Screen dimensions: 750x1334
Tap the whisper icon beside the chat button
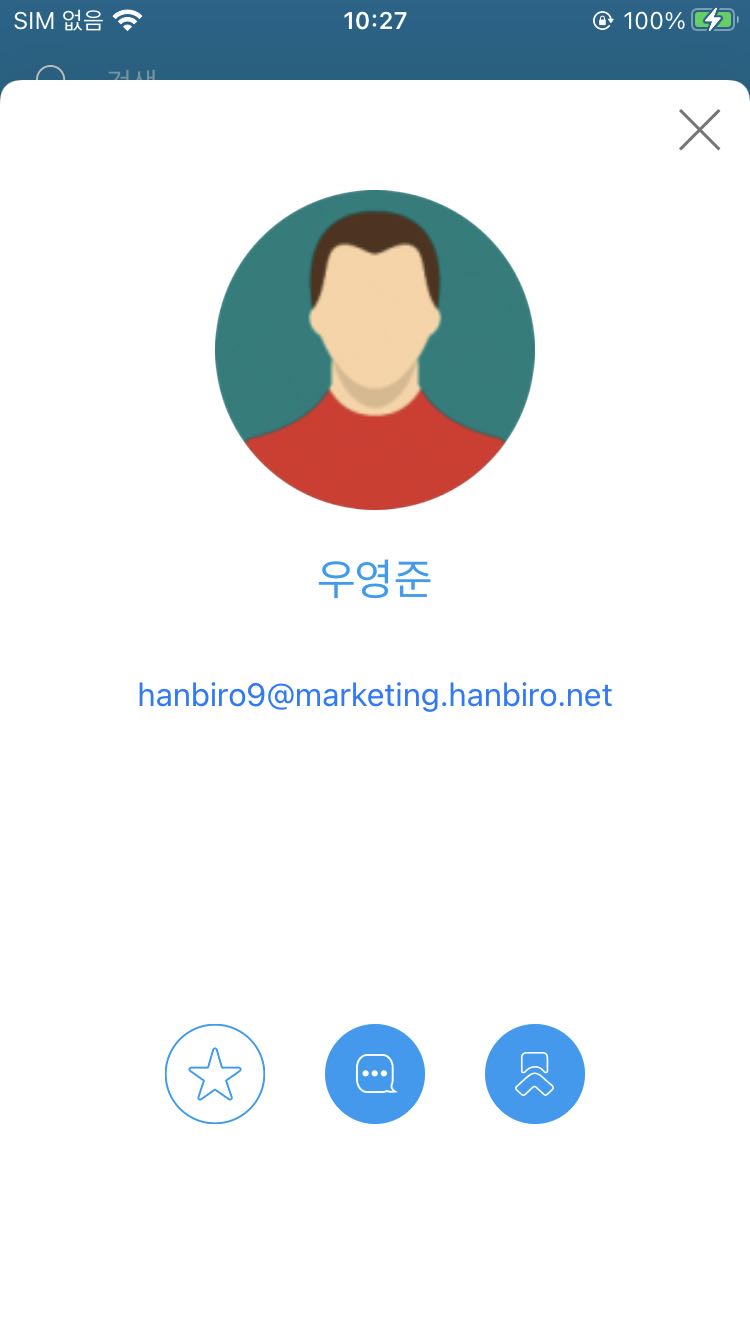[x=535, y=1074]
